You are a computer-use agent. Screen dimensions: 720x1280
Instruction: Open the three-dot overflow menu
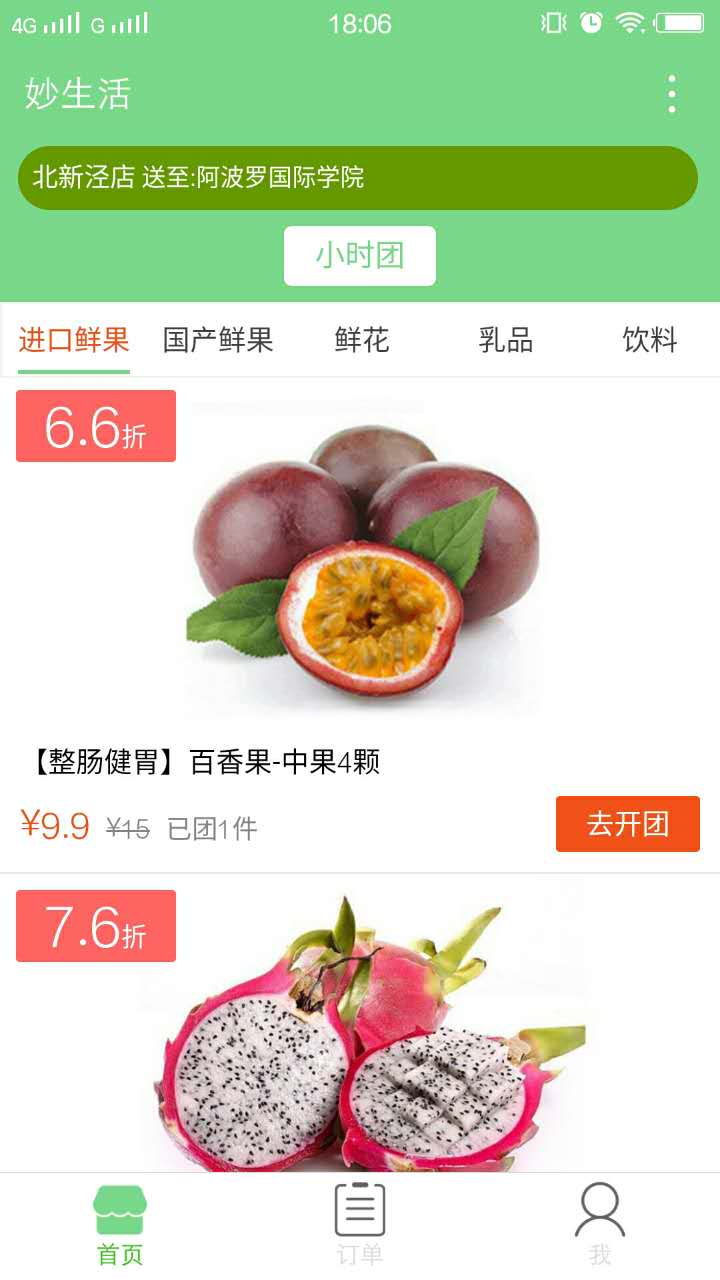[672, 94]
